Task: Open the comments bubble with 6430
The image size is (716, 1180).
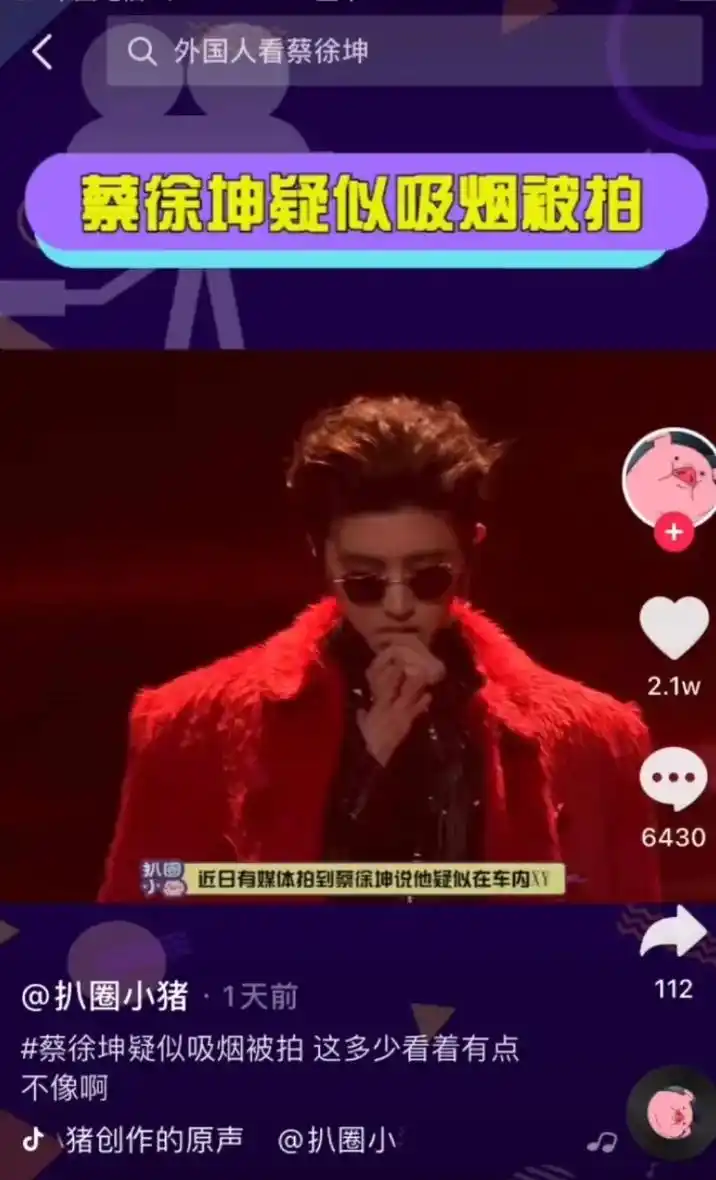Action: click(673, 780)
